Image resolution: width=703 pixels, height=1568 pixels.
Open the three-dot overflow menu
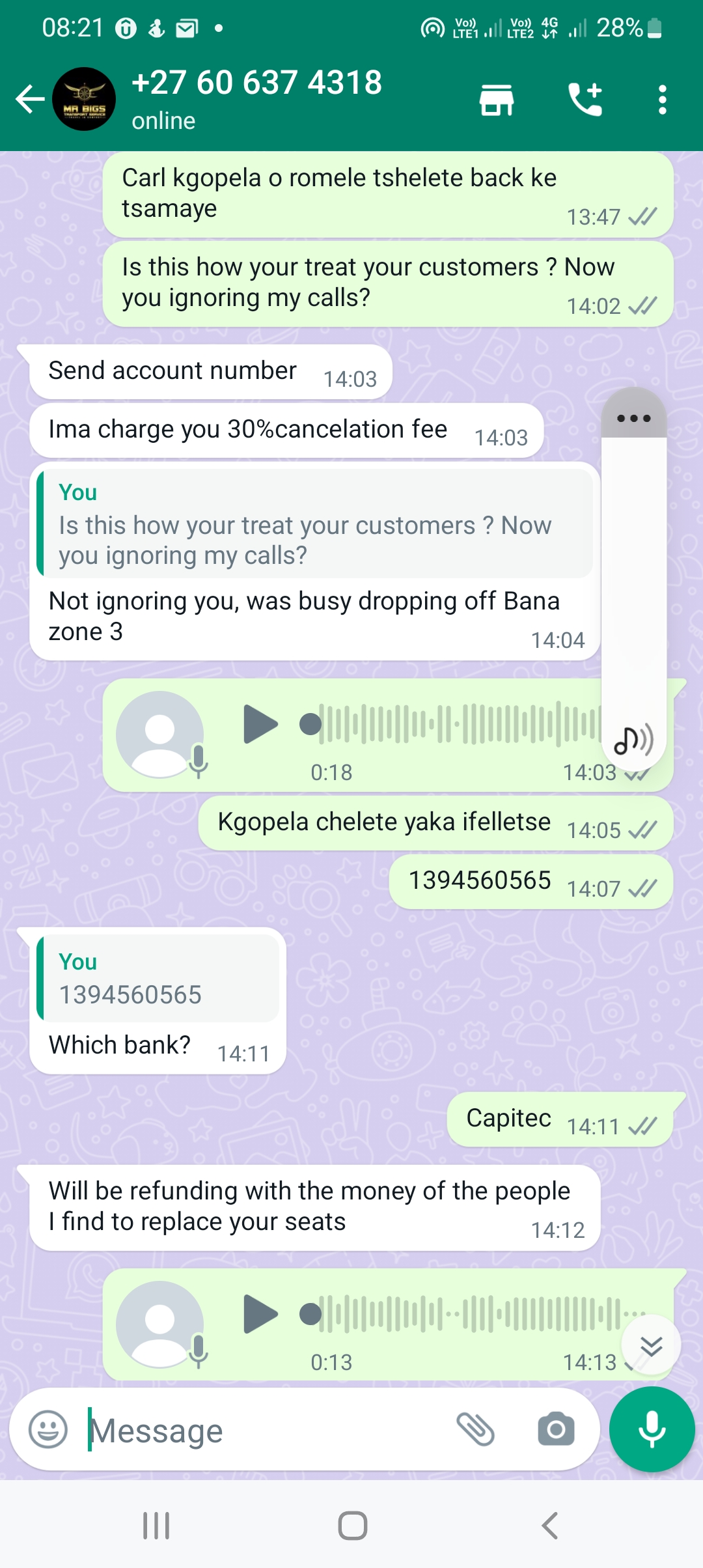click(662, 100)
